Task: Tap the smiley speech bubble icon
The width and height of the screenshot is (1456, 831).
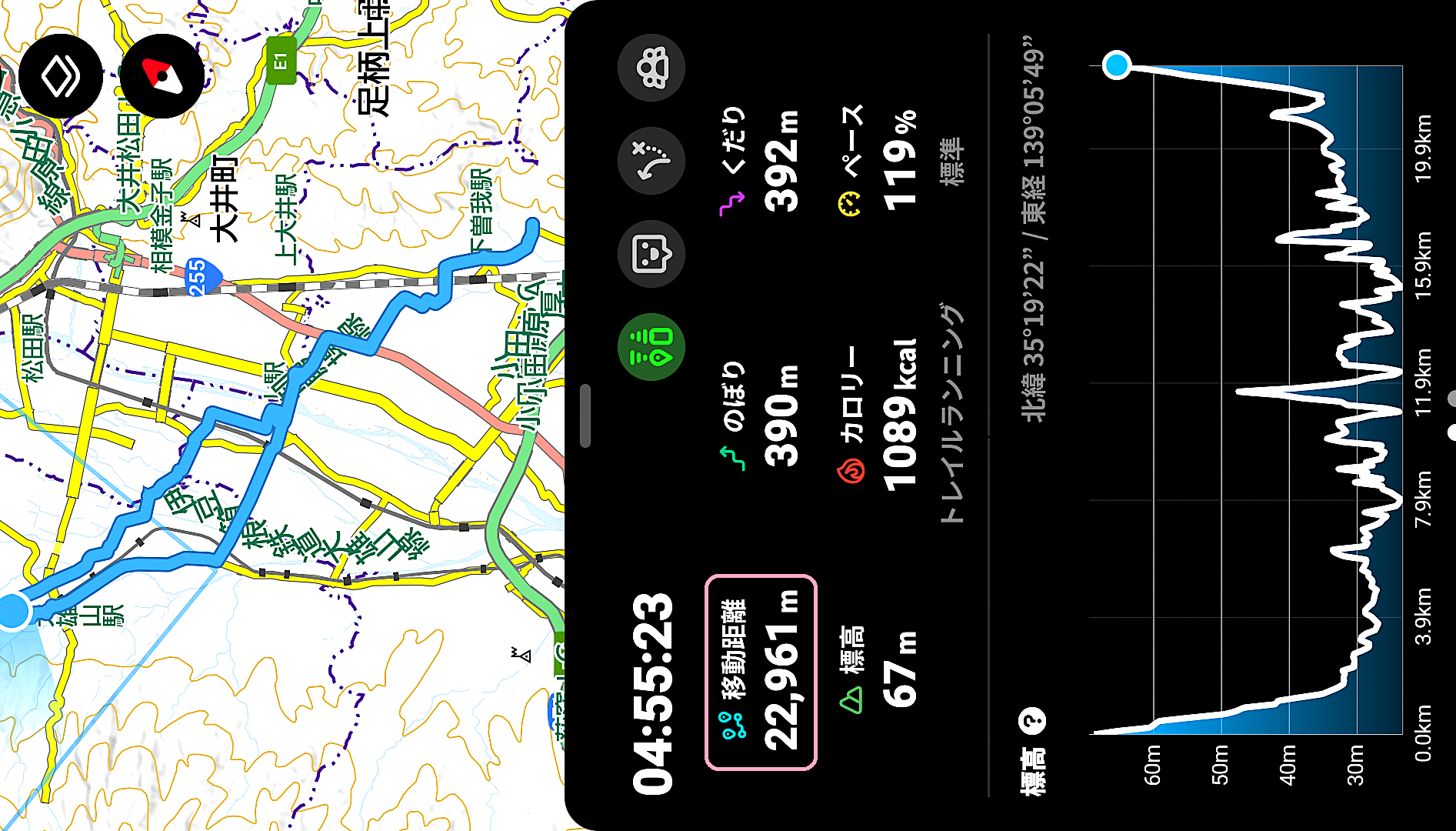Action: point(651,254)
